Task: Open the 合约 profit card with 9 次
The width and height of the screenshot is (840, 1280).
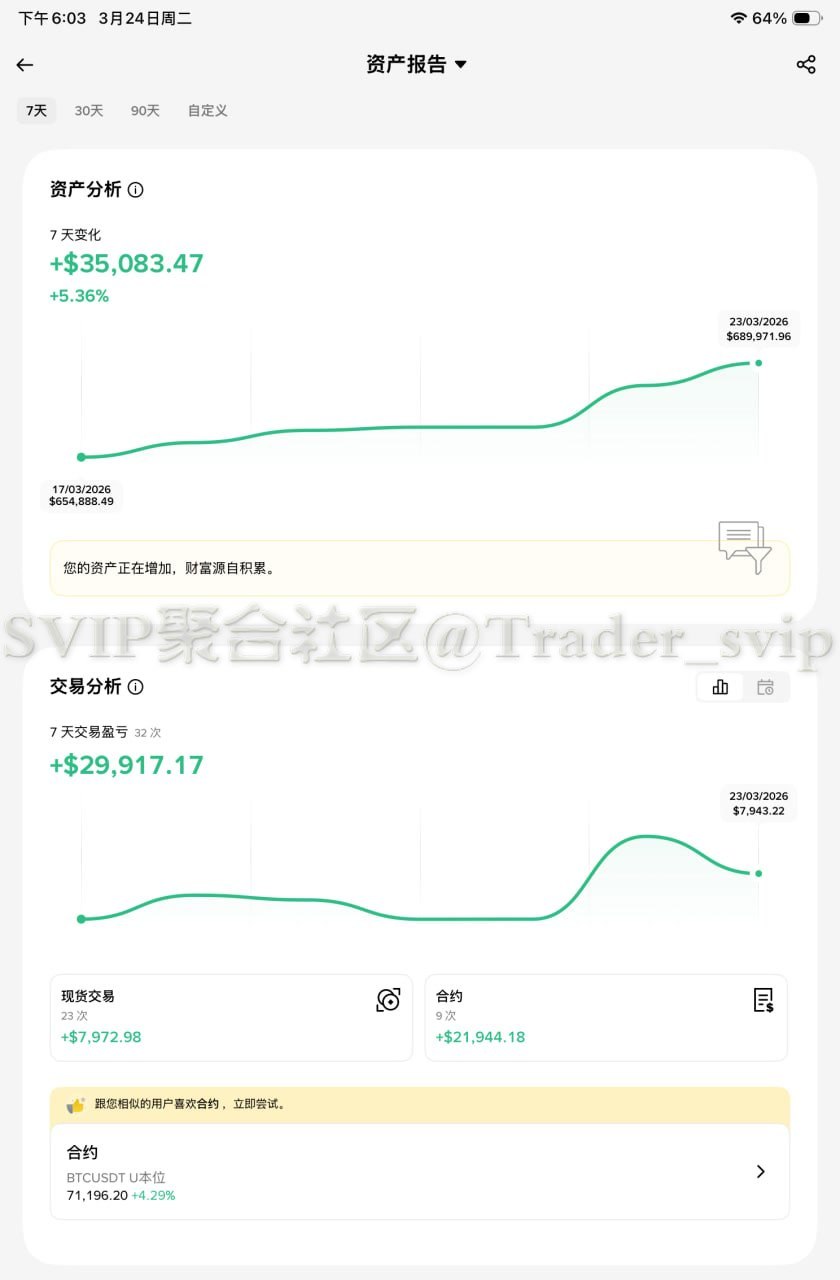Action: click(606, 1017)
